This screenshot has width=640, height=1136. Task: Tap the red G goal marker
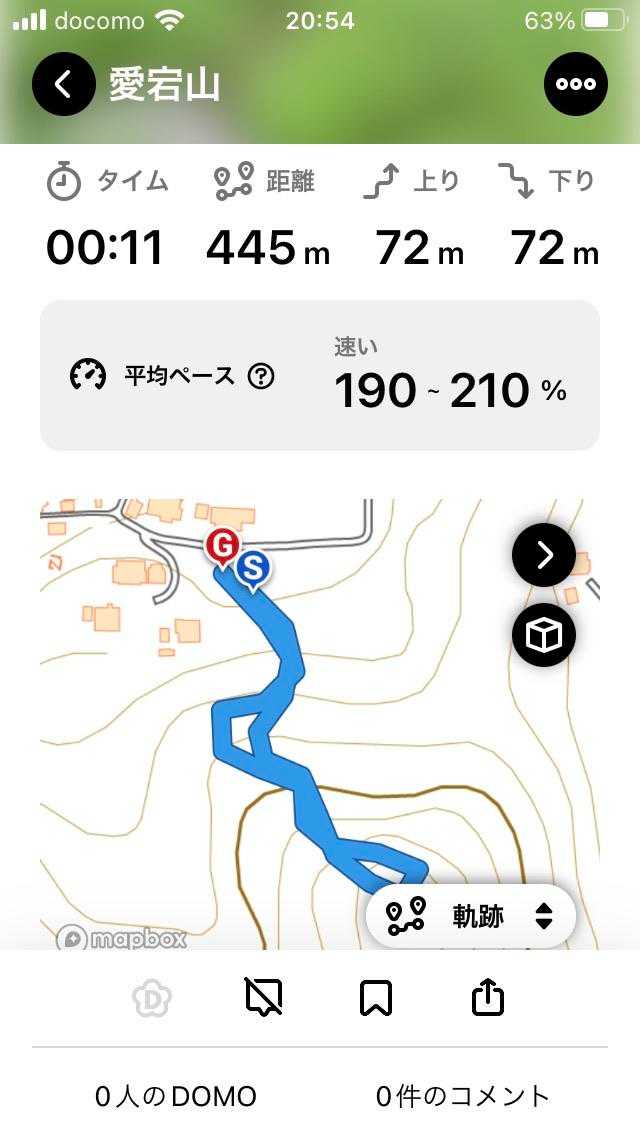coord(223,547)
